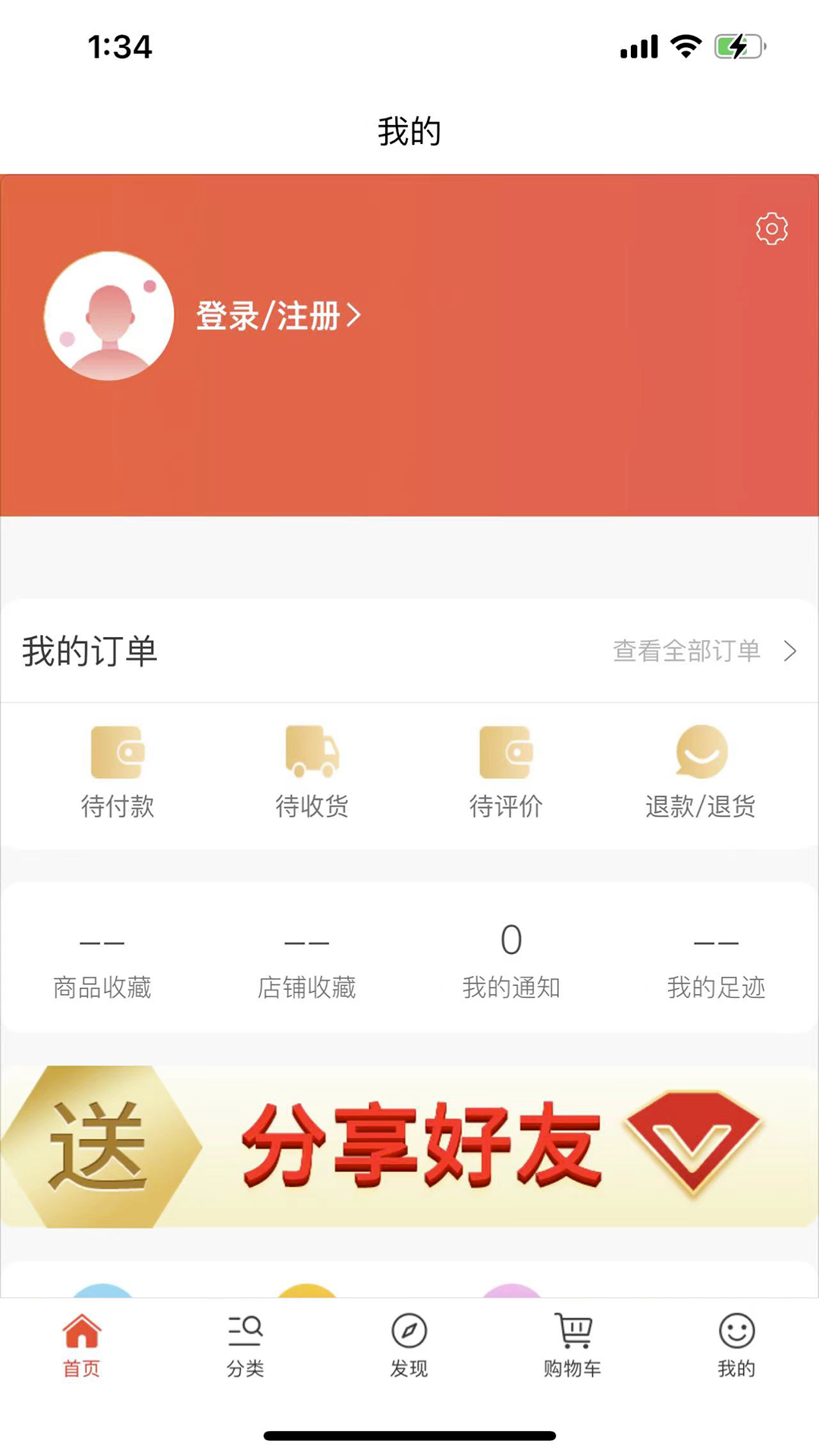Open 我的足迹 browsing history
Screen dimensions: 819x1456
pos(716,960)
